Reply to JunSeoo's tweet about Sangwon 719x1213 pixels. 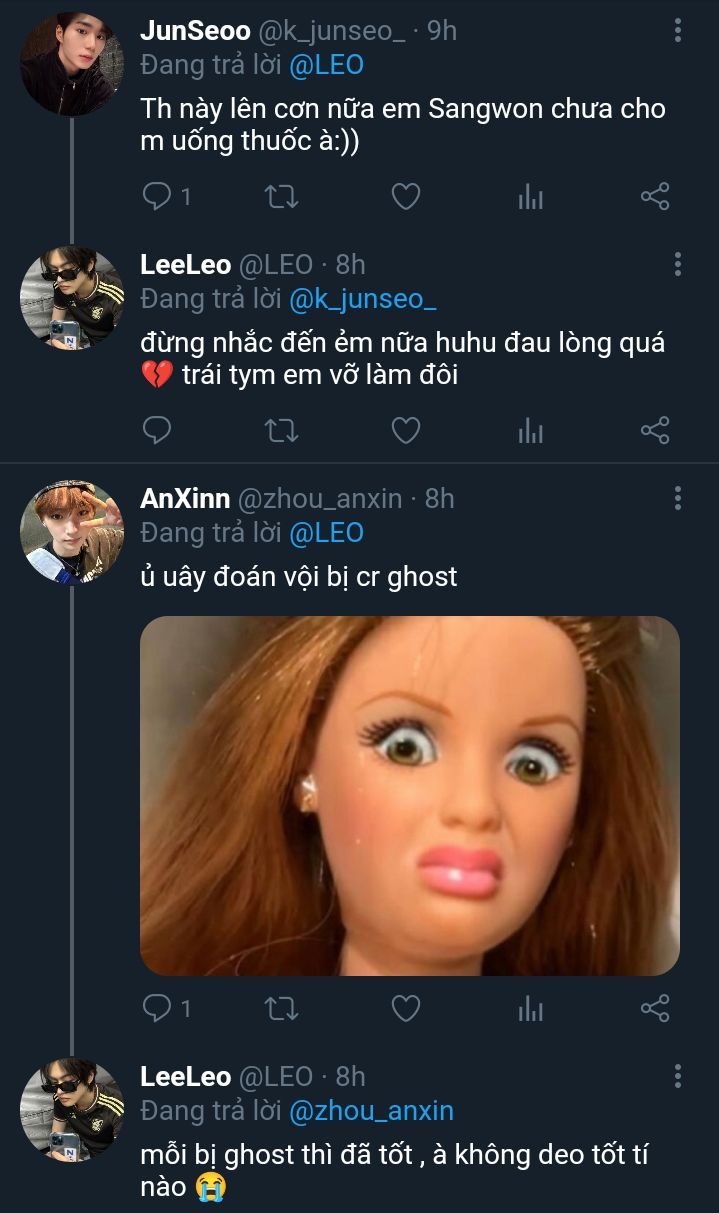coord(157,197)
